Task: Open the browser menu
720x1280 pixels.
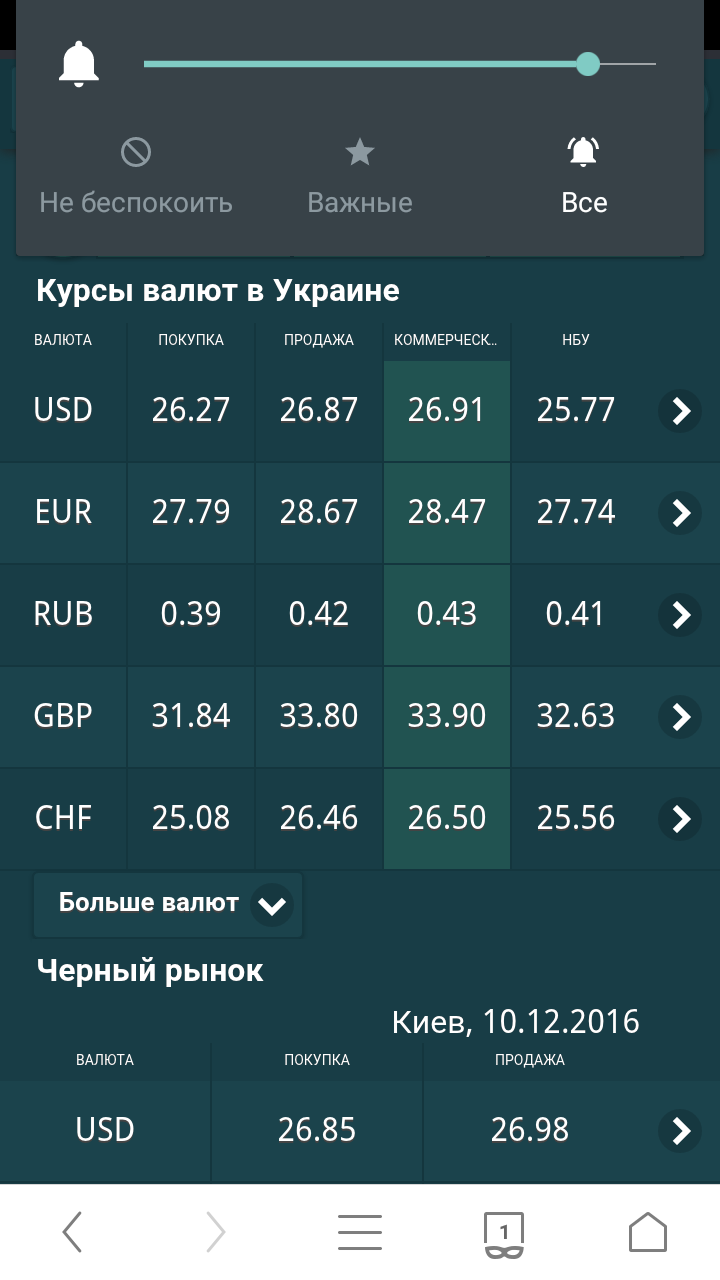Action: tap(360, 1232)
